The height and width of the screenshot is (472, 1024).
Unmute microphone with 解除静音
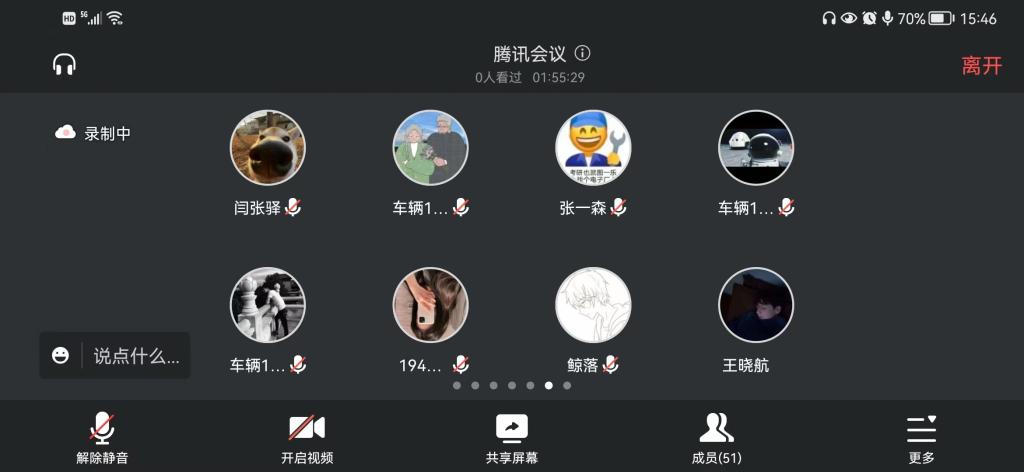pos(102,437)
